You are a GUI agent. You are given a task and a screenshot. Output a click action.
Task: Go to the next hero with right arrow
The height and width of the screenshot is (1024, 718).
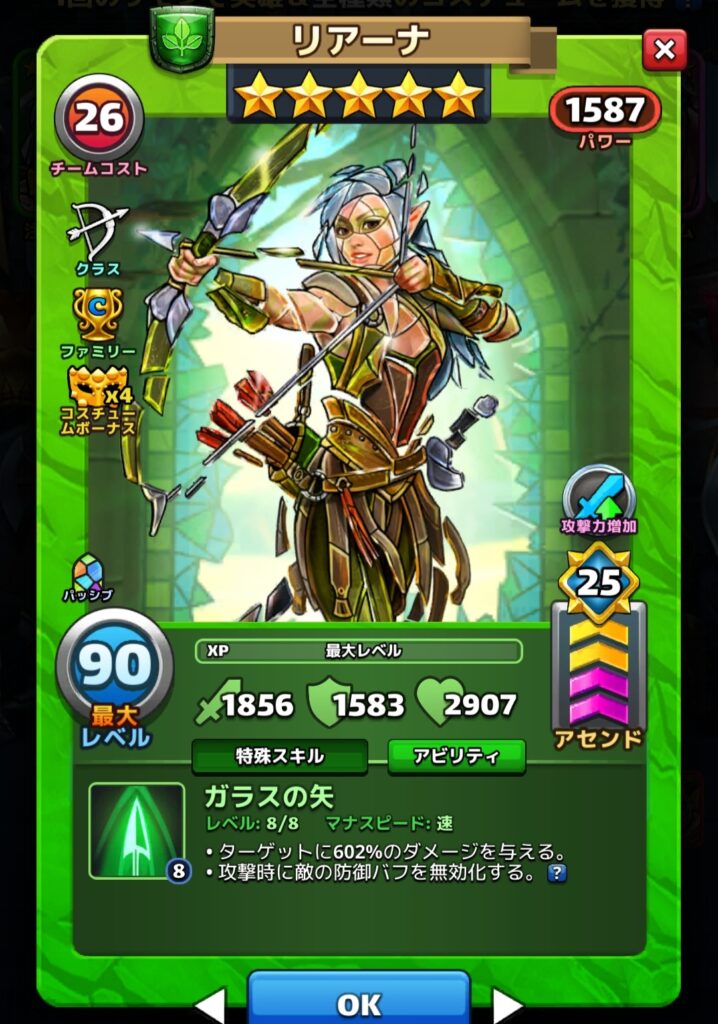pyautogui.click(x=507, y=1005)
